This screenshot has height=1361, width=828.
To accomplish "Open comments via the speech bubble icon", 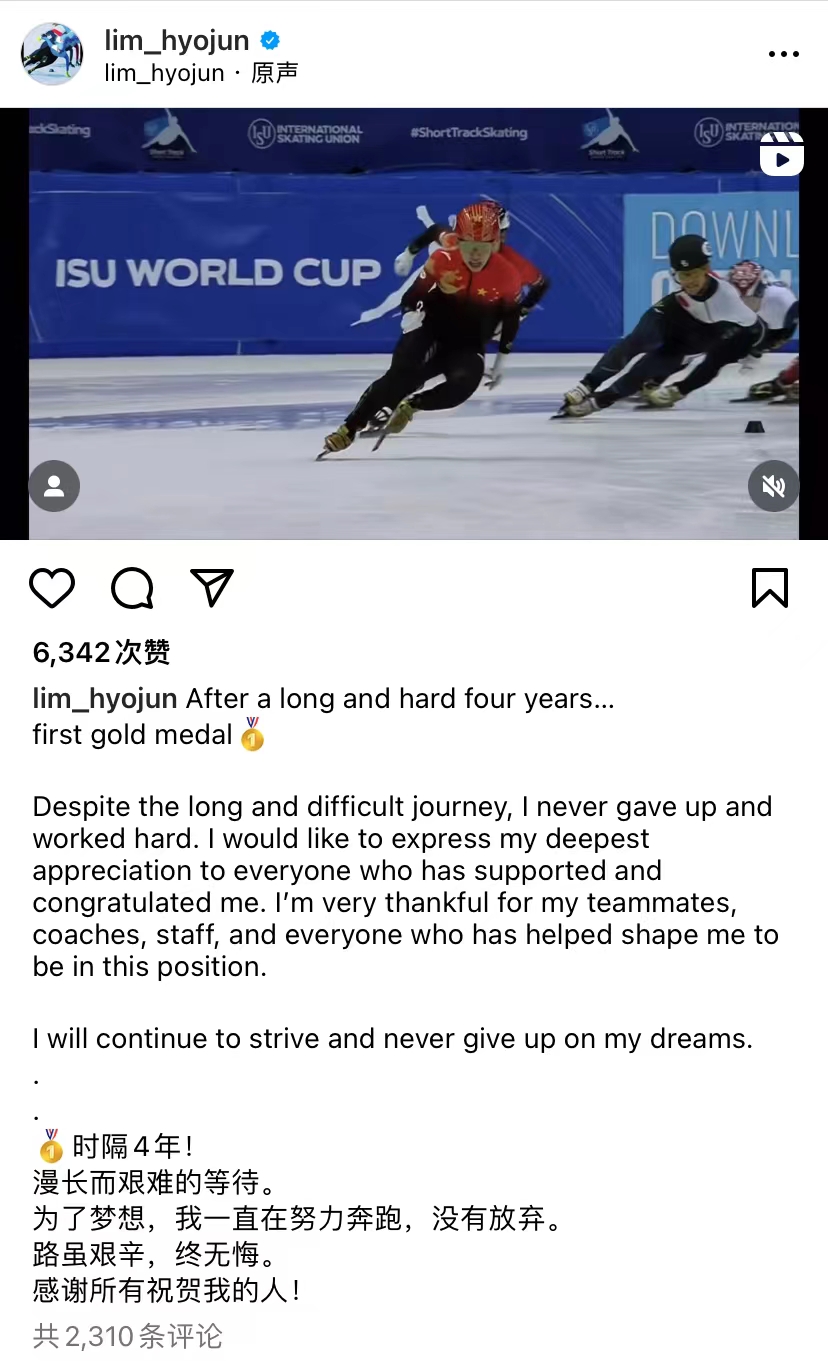I will coord(131,588).
